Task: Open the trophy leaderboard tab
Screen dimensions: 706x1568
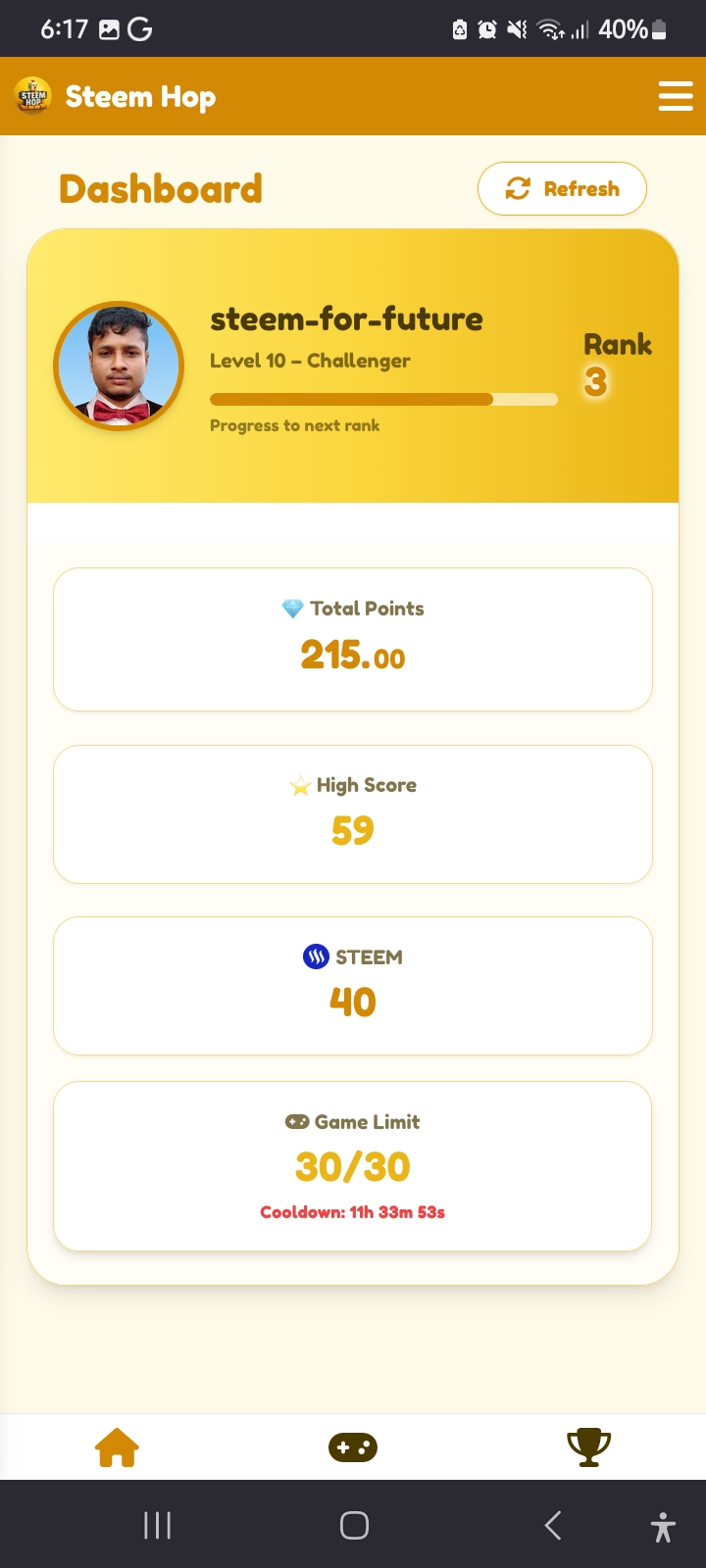Action: click(589, 1447)
